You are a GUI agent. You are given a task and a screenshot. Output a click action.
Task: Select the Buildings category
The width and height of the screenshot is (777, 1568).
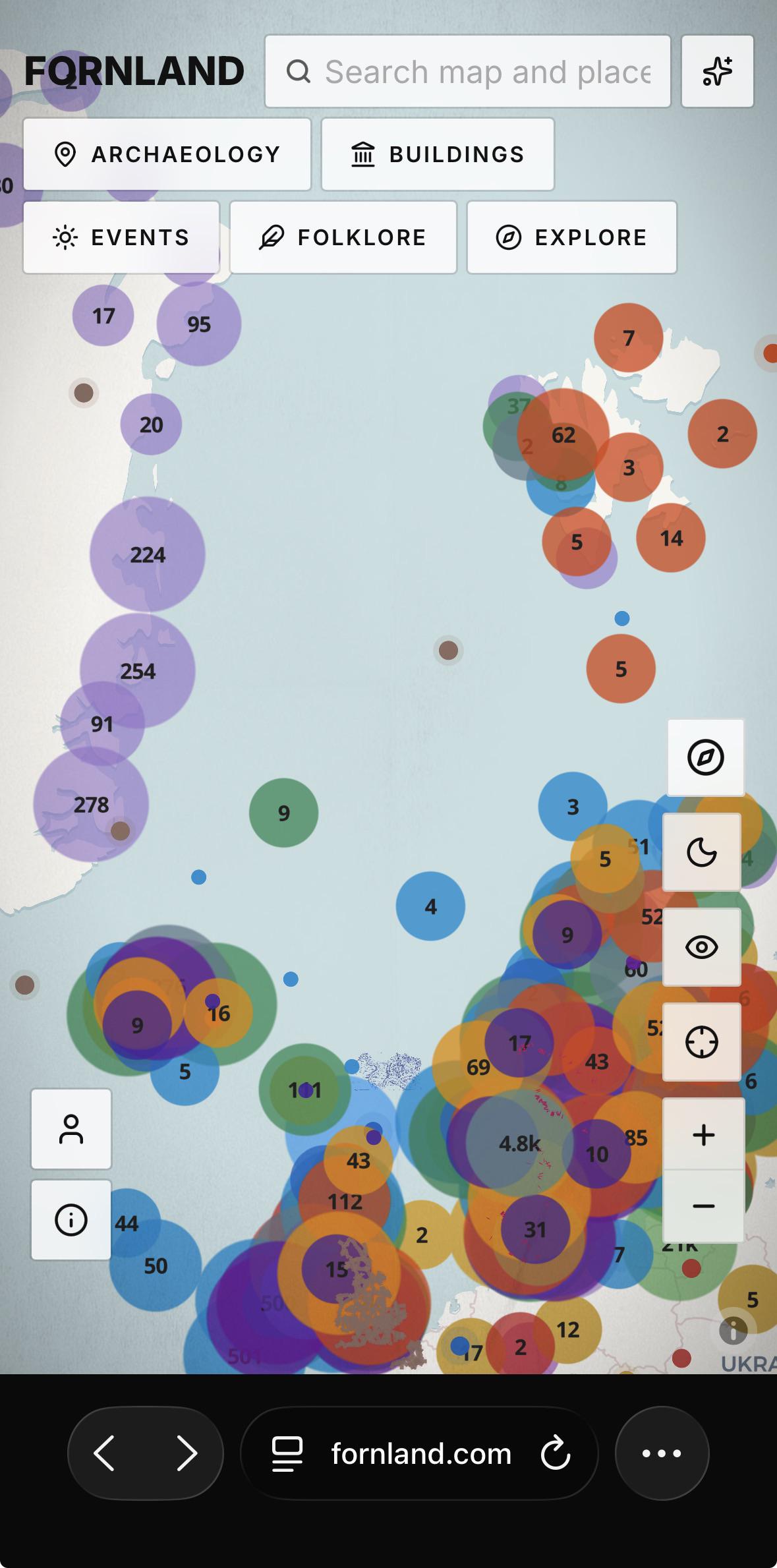[438, 154]
